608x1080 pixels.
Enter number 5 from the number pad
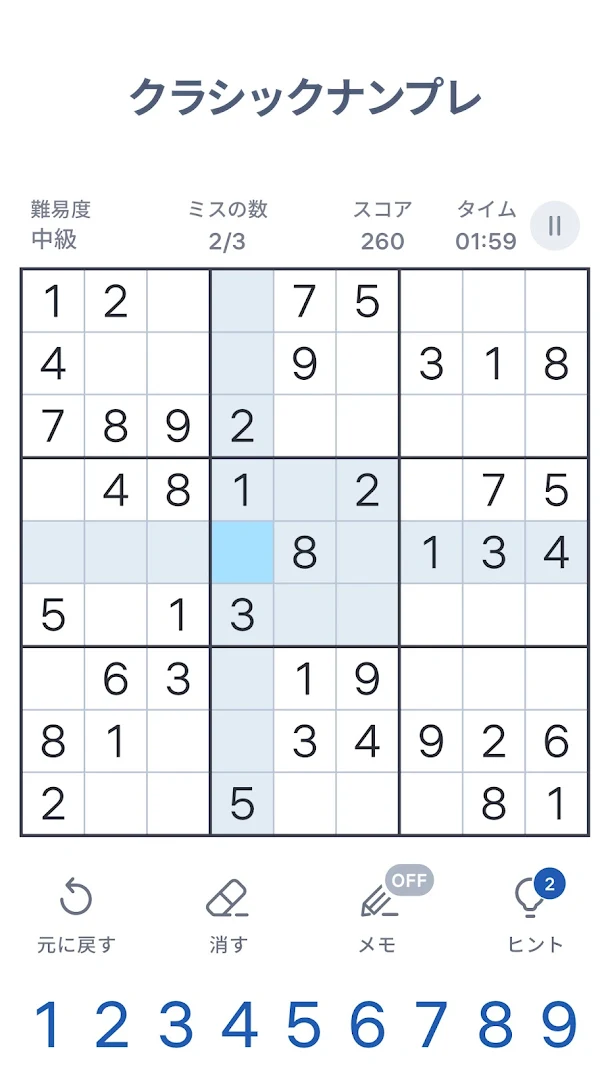pos(304,1026)
